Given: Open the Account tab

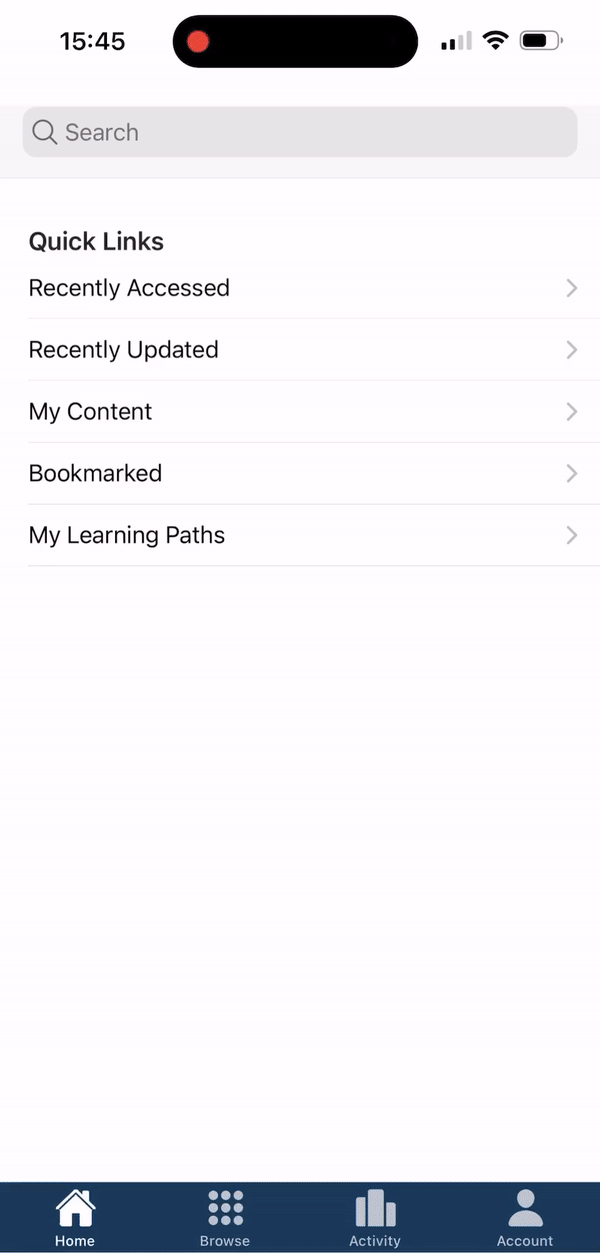Looking at the screenshot, I should point(525,1218).
